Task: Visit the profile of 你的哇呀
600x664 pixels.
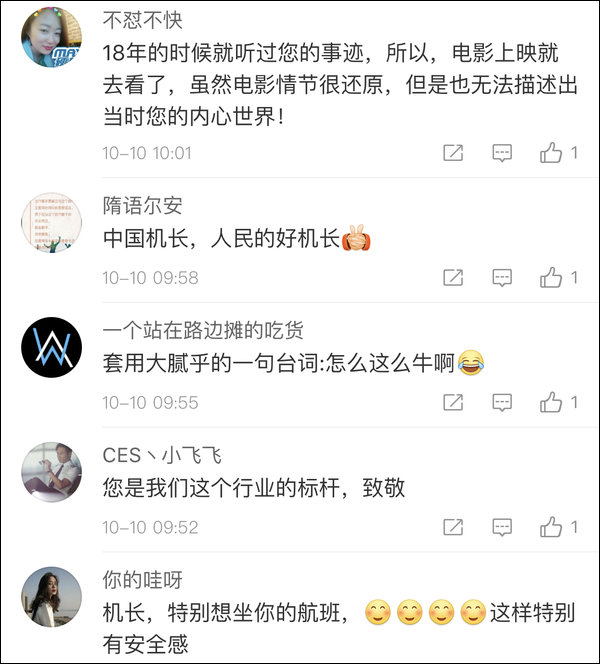Action: pos(51,597)
